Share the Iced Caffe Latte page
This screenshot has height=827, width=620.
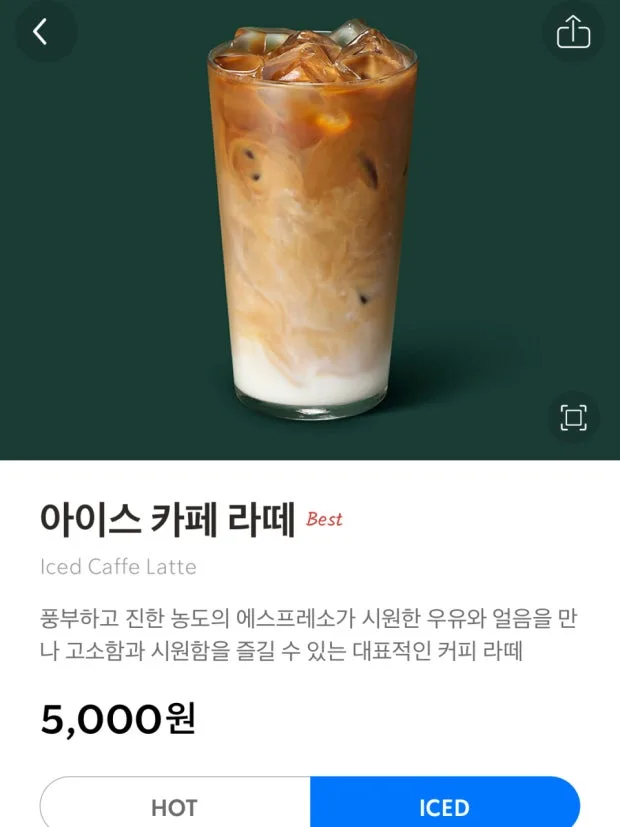point(573,33)
